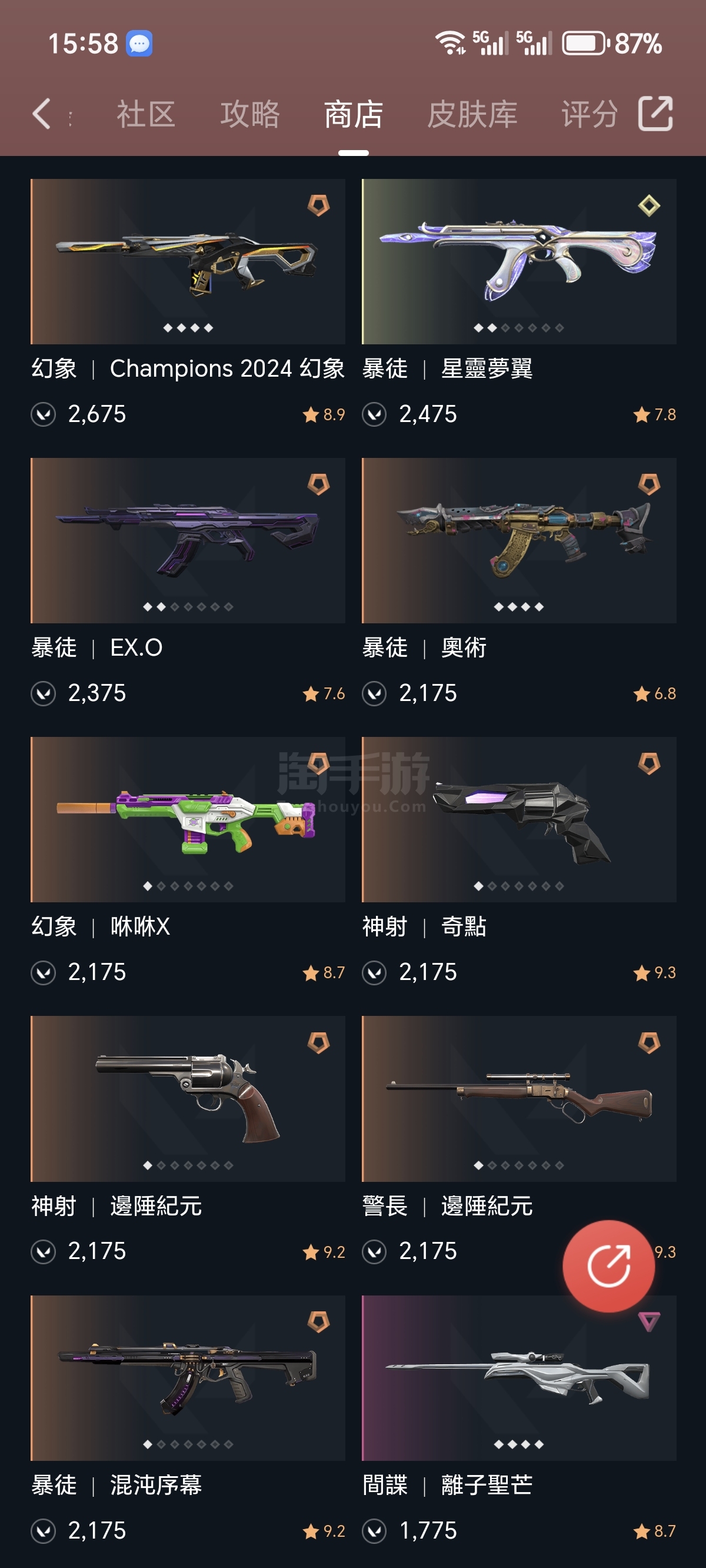Screen dimensions: 706x1568
Task: Go back using the top-left arrow
Action: pos(41,114)
